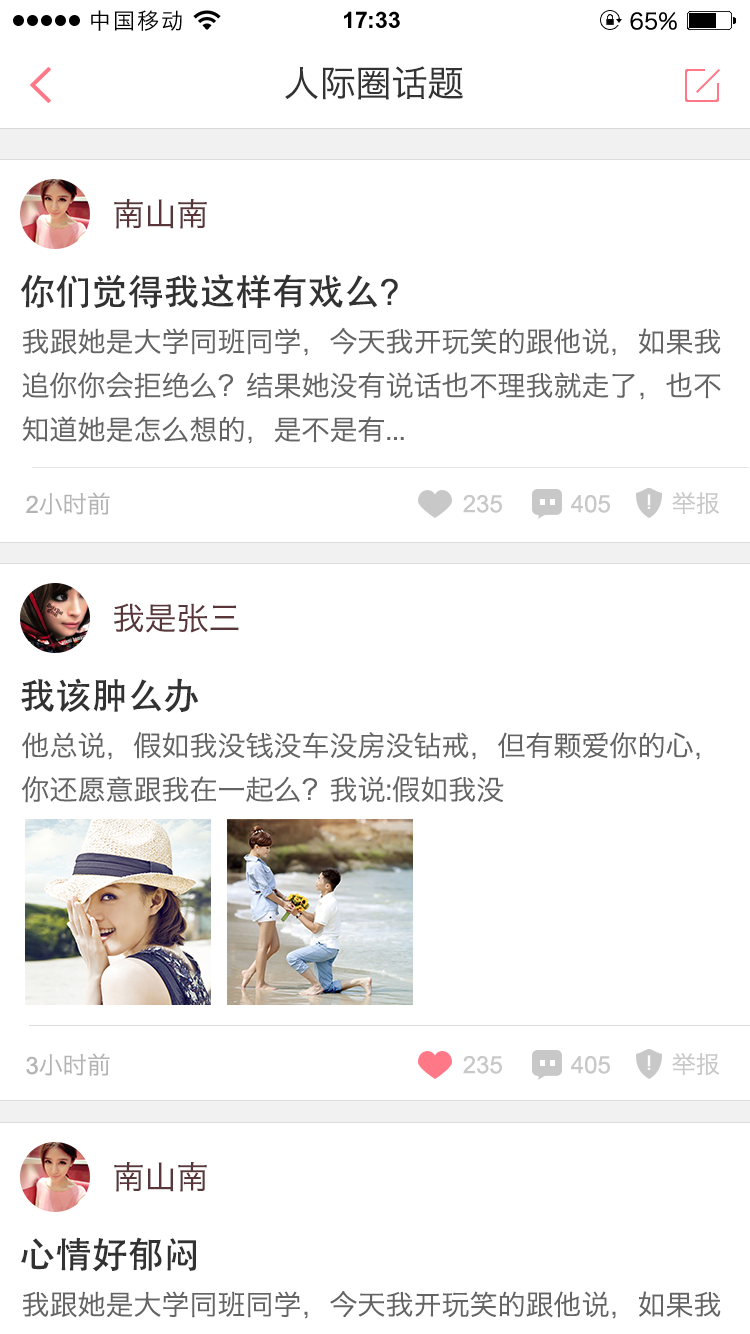The height and width of the screenshot is (1334, 750).
Task: Open the compose post icon at top right
Action: point(701,86)
